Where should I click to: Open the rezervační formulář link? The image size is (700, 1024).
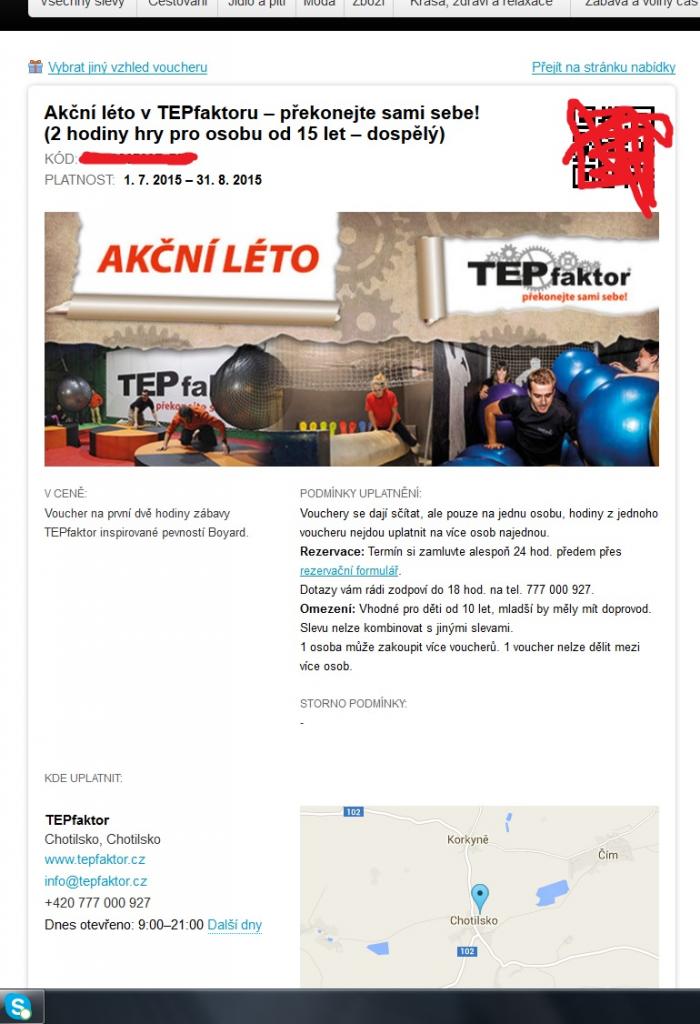[349, 570]
